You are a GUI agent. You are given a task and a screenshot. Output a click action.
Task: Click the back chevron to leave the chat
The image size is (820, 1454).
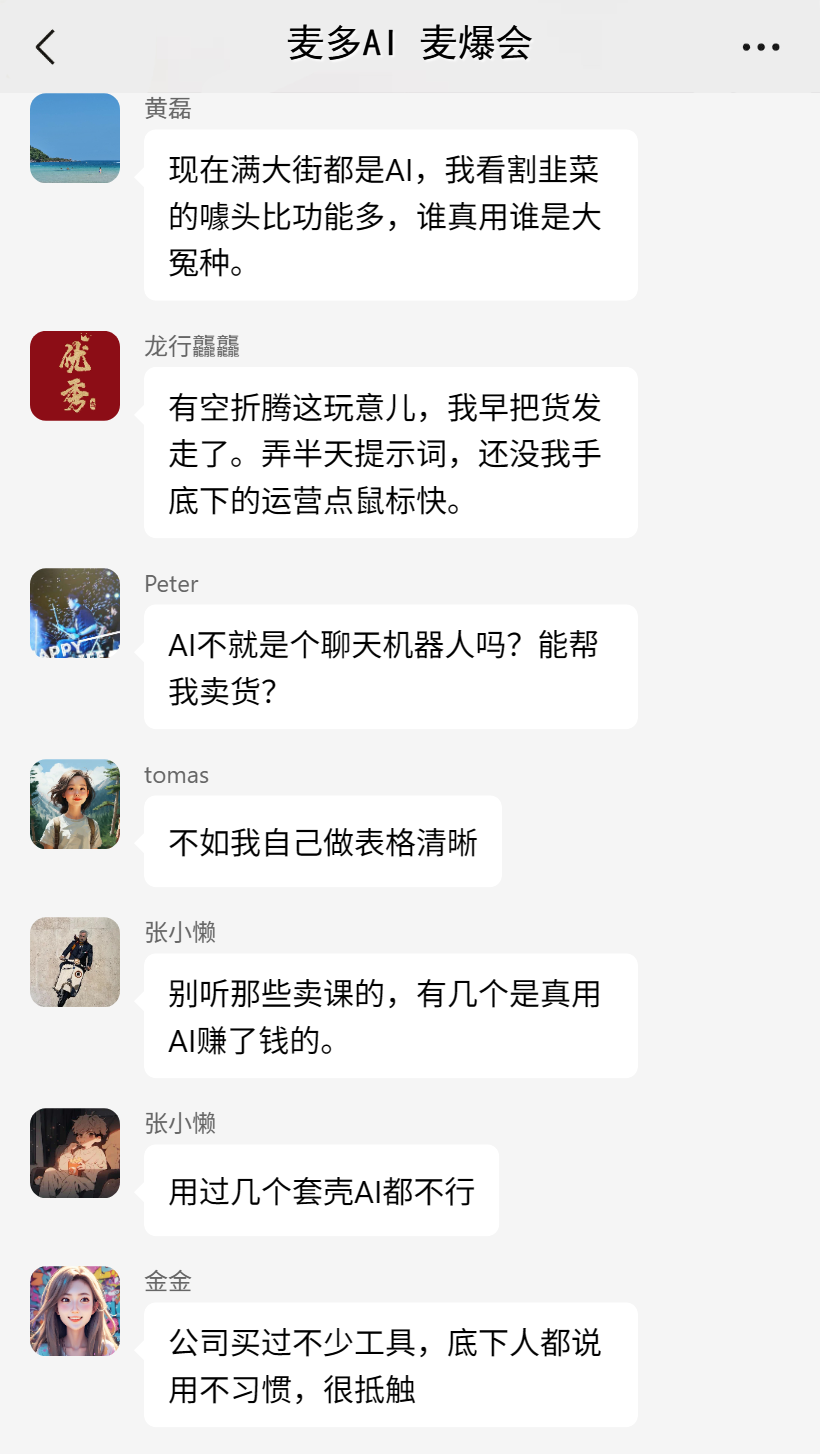[x=42, y=46]
